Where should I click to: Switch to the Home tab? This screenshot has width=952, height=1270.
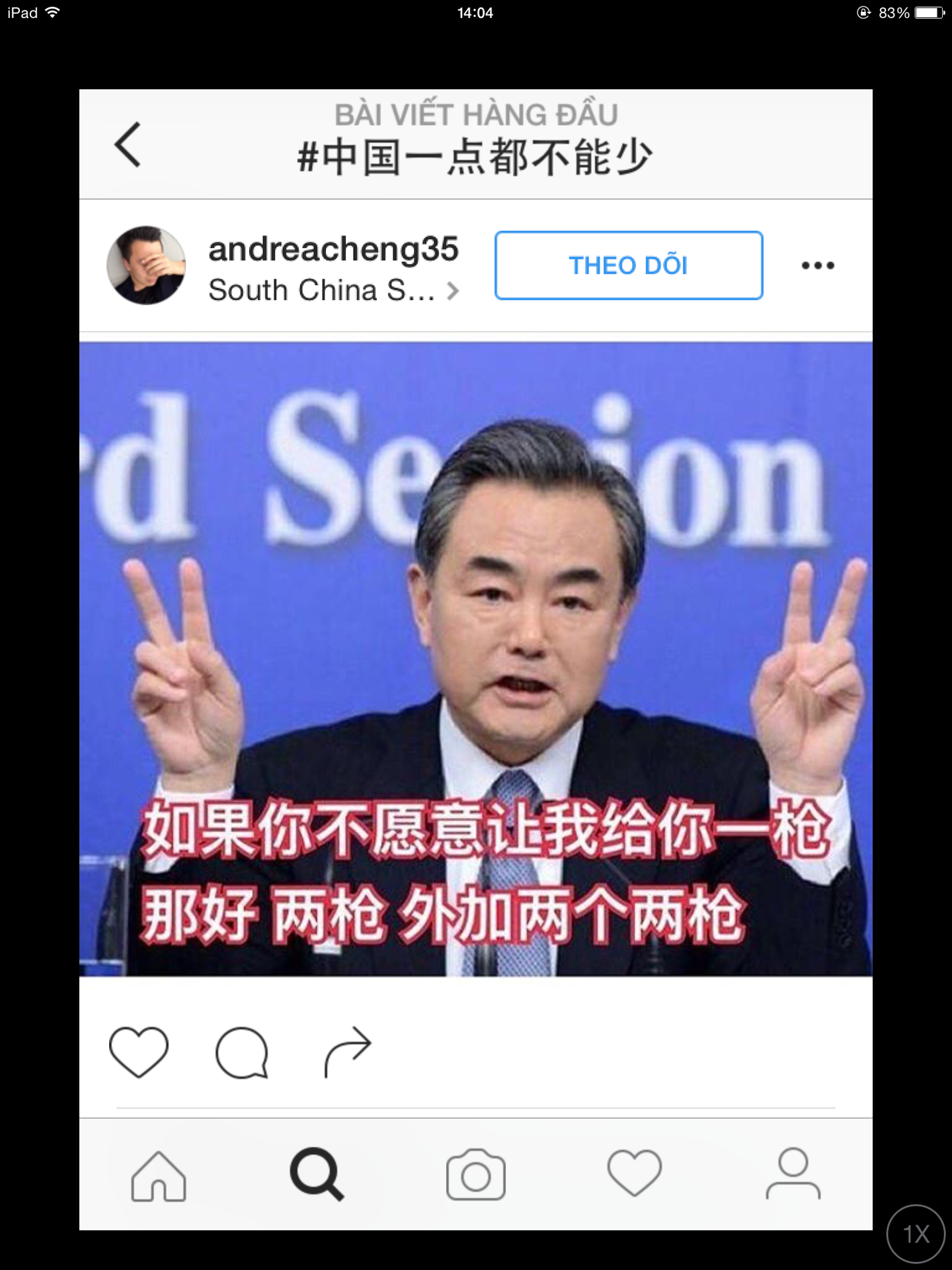tap(159, 1175)
